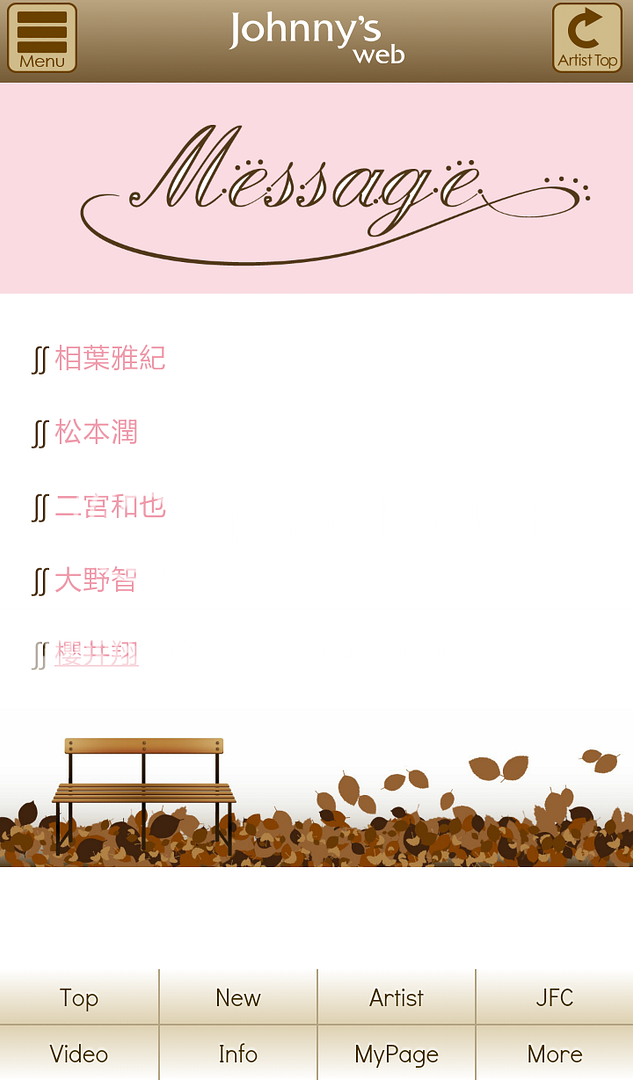Open message from 松本潤
Viewport: 633px width, 1080px height.
coord(96,432)
